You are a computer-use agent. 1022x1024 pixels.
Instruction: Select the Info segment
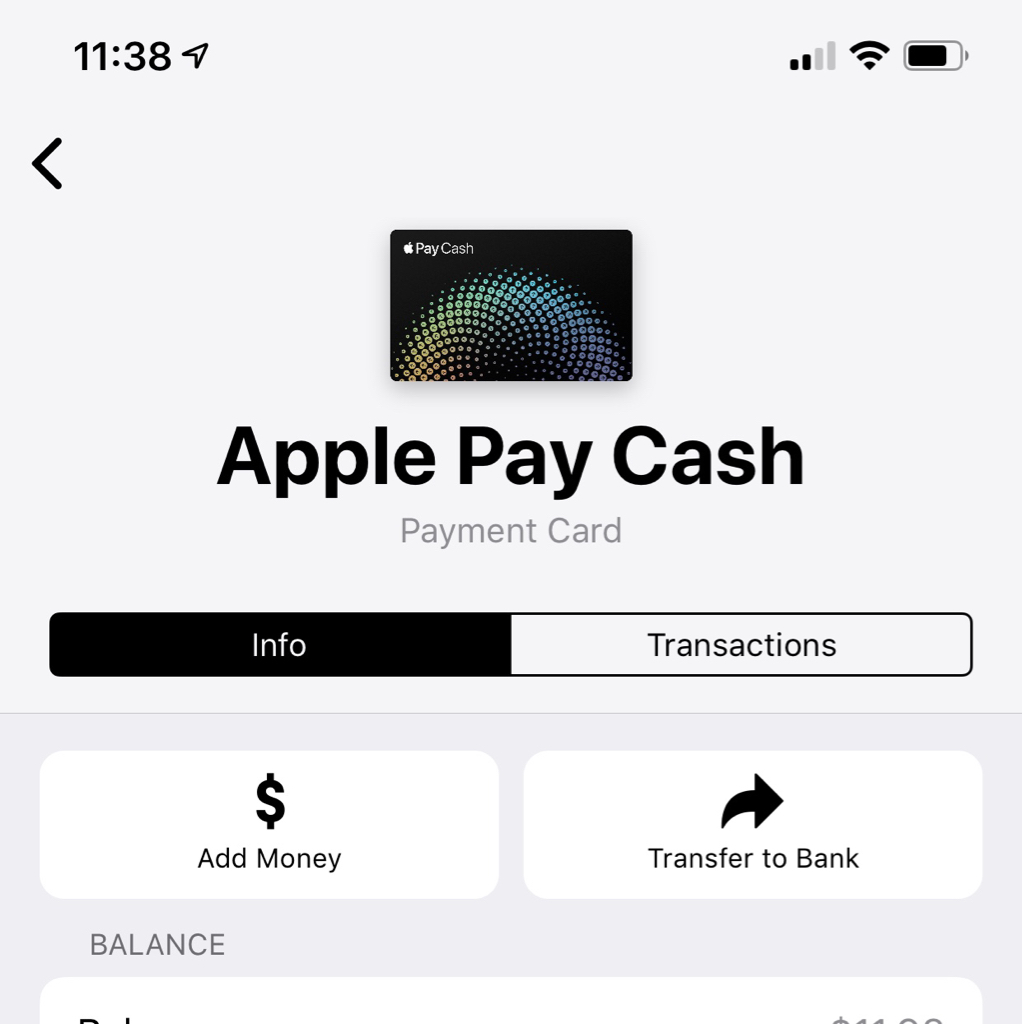pos(280,645)
